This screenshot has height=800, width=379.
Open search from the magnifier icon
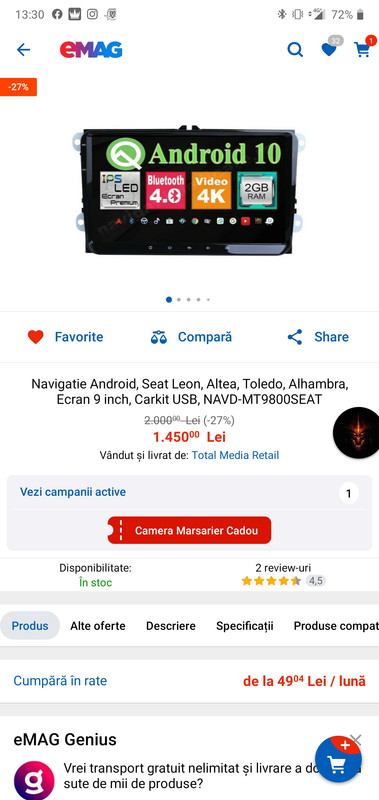coord(295,49)
